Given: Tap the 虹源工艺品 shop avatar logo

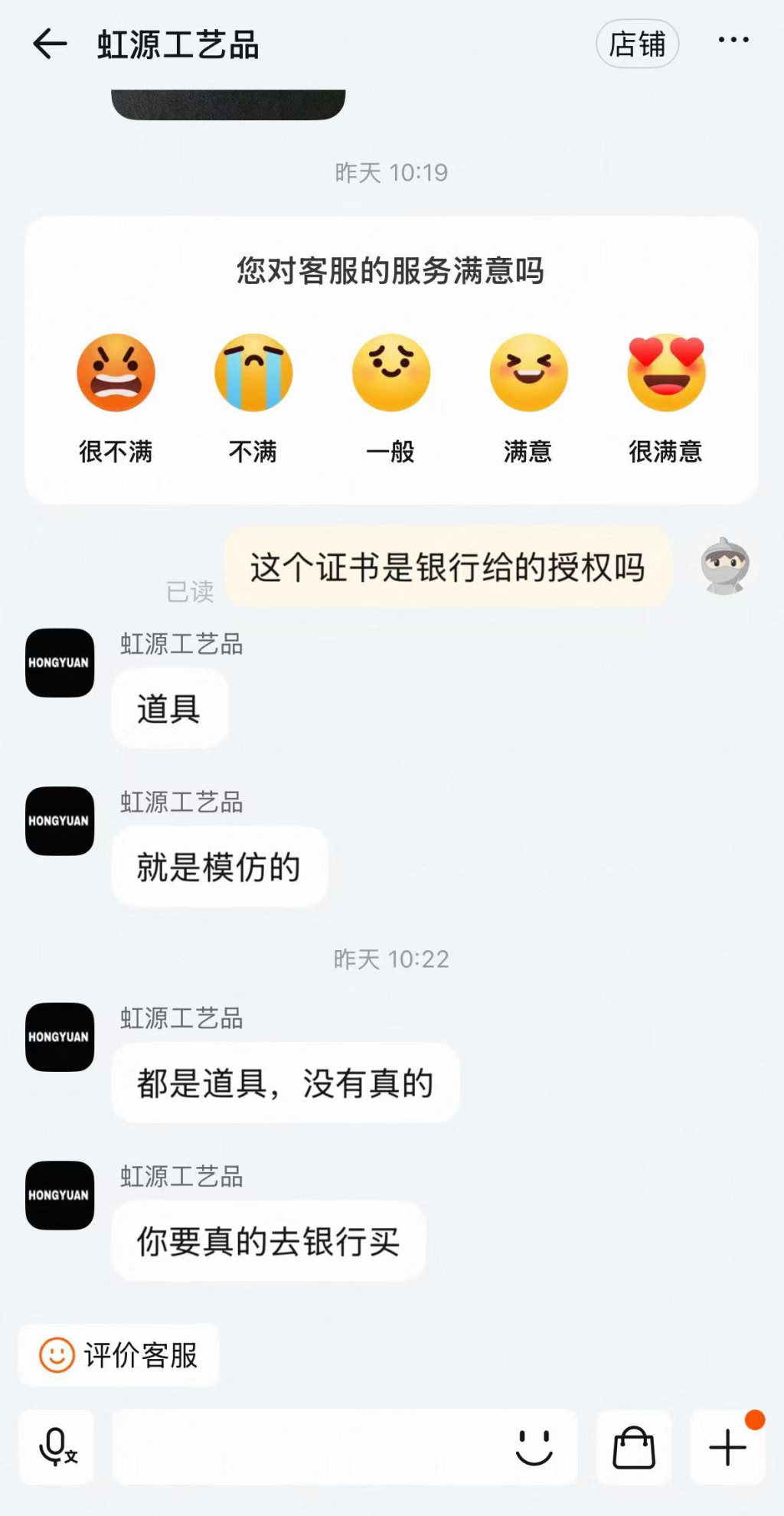Looking at the screenshot, I should tap(58, 663).
